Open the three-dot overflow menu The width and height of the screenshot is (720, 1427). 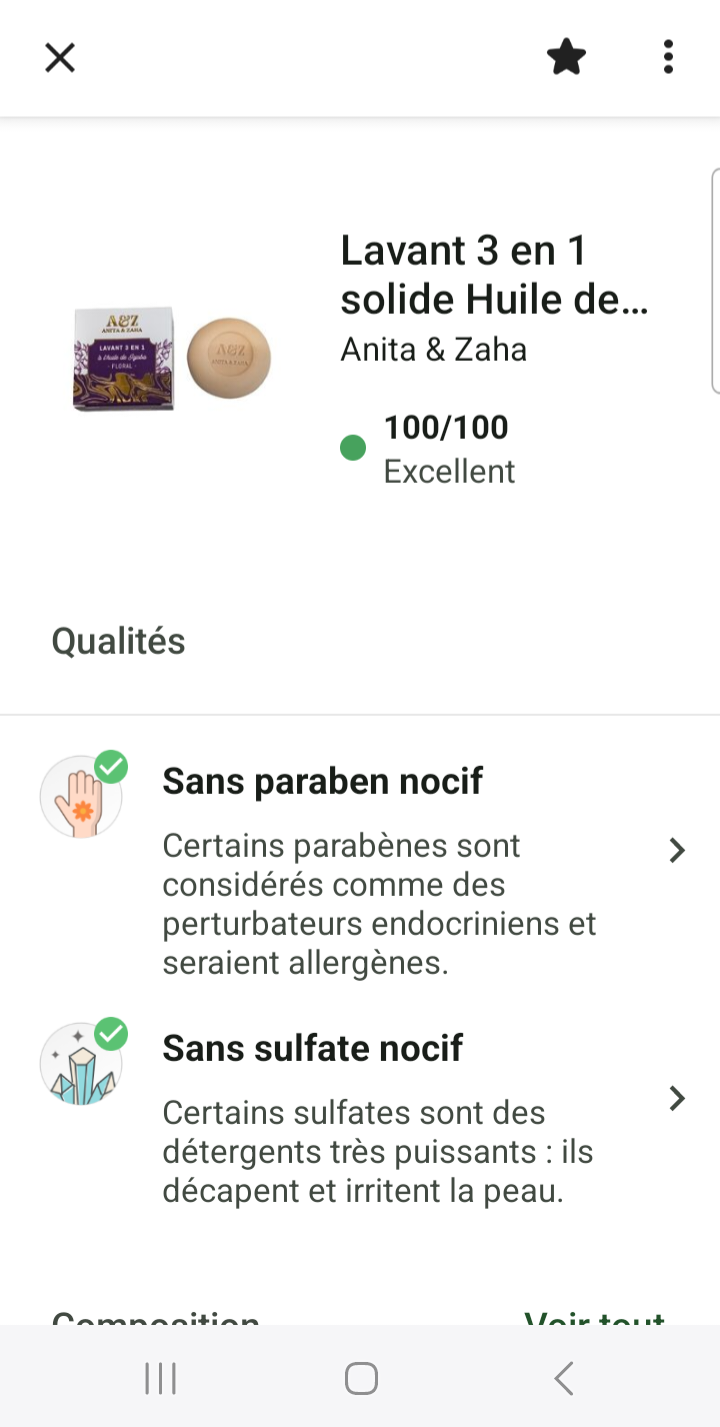pyautogui.click(x=668, y=58)
